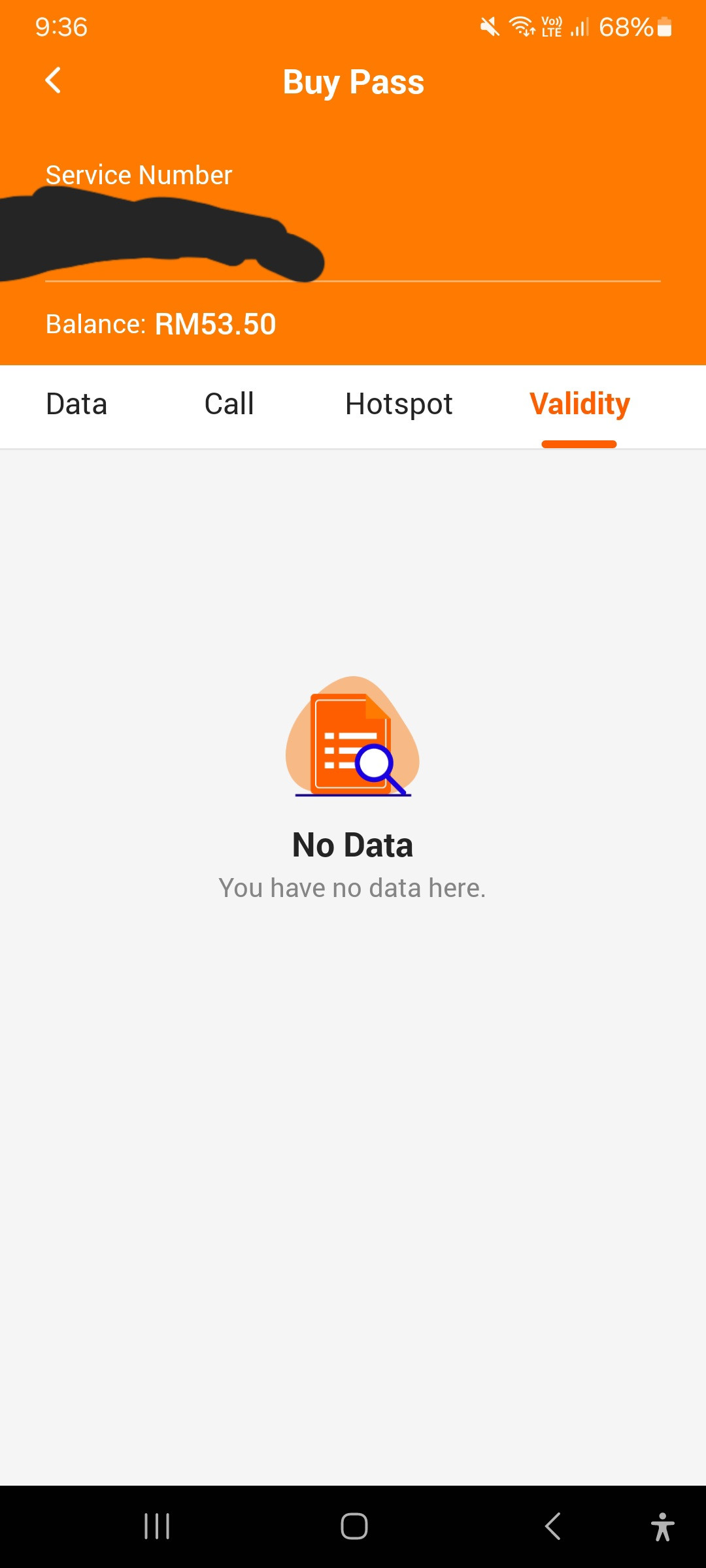Go back from the Buy Pass screen
The width and height of the screenshot is (706, 1568).
(x=53, y=81)
